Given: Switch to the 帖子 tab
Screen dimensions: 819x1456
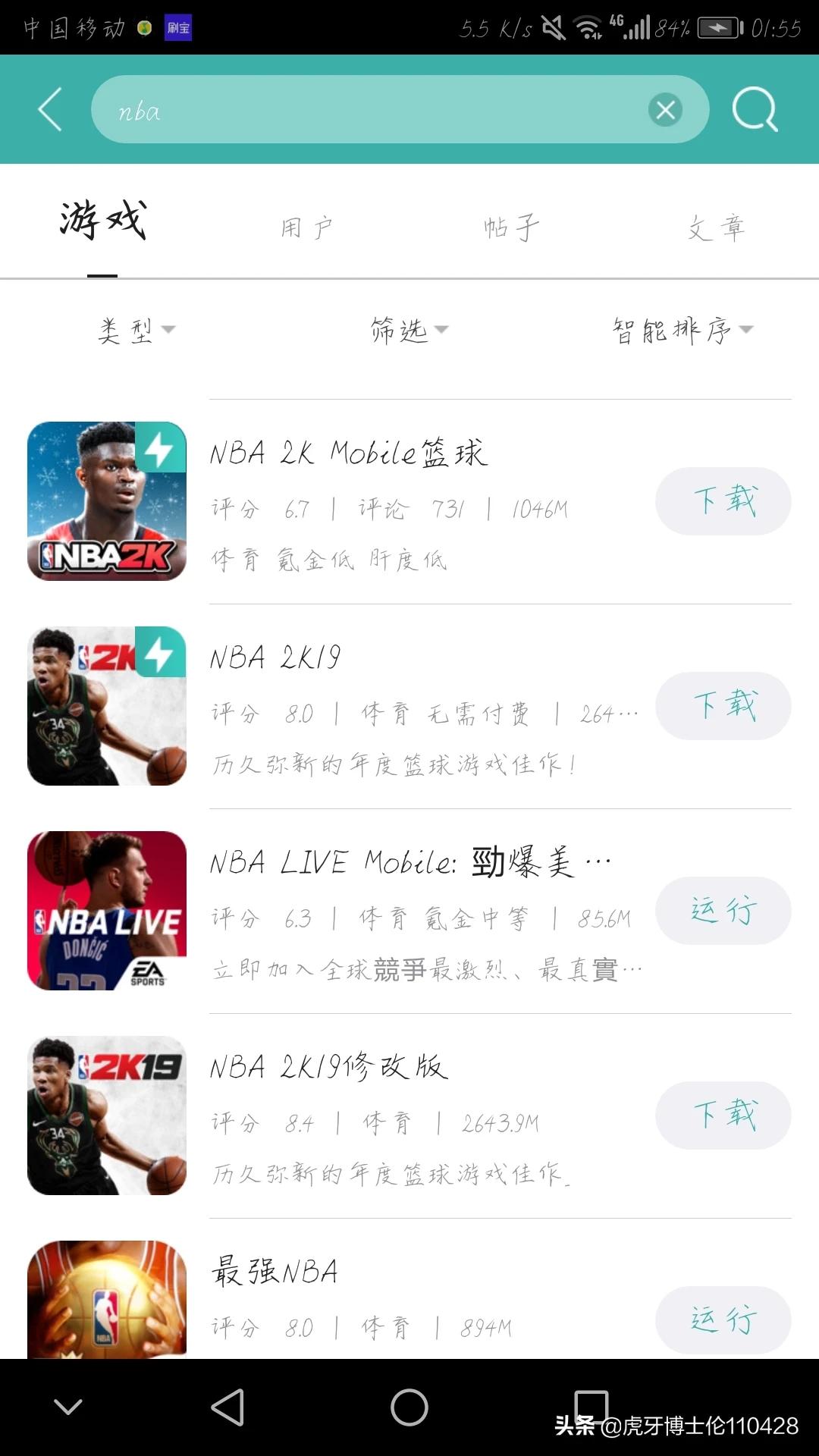Looking at the screenshot, I should tap(512, 227).
